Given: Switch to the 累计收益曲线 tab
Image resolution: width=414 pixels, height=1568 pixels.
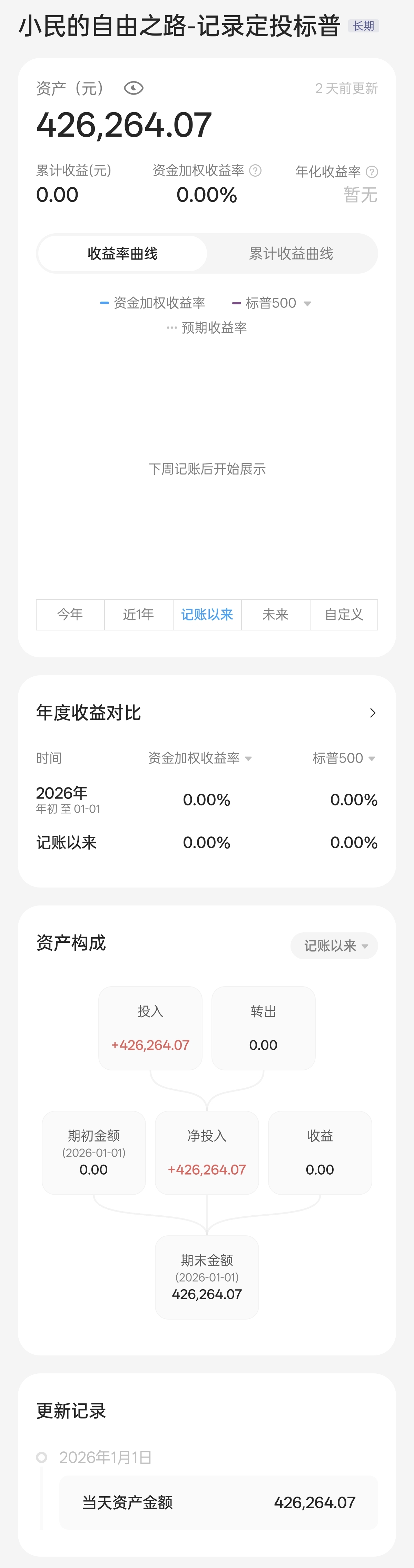Looking at the screenshot, I should (291, 253).
